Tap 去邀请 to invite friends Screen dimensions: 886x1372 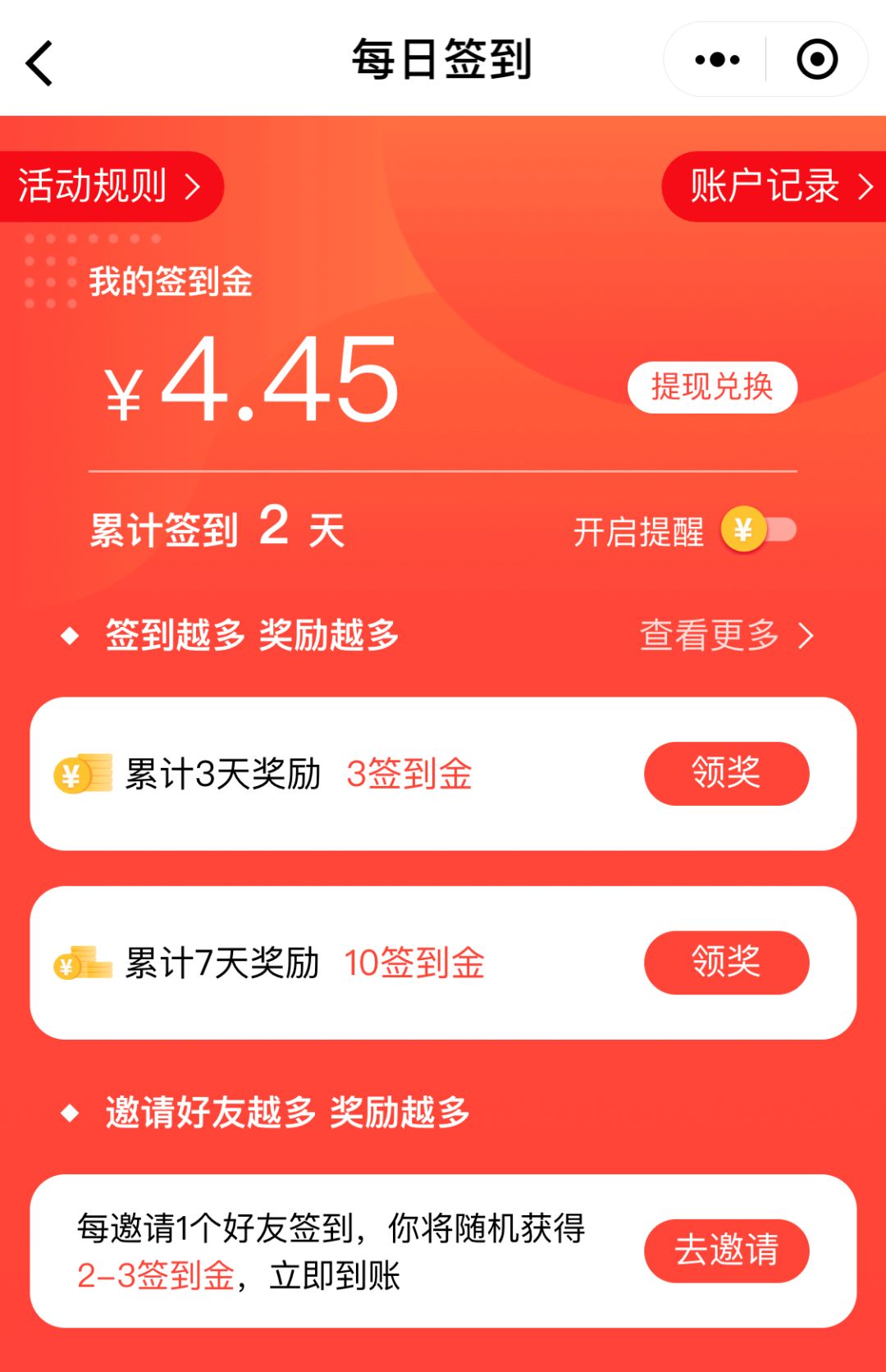[x=726, y=1251]
